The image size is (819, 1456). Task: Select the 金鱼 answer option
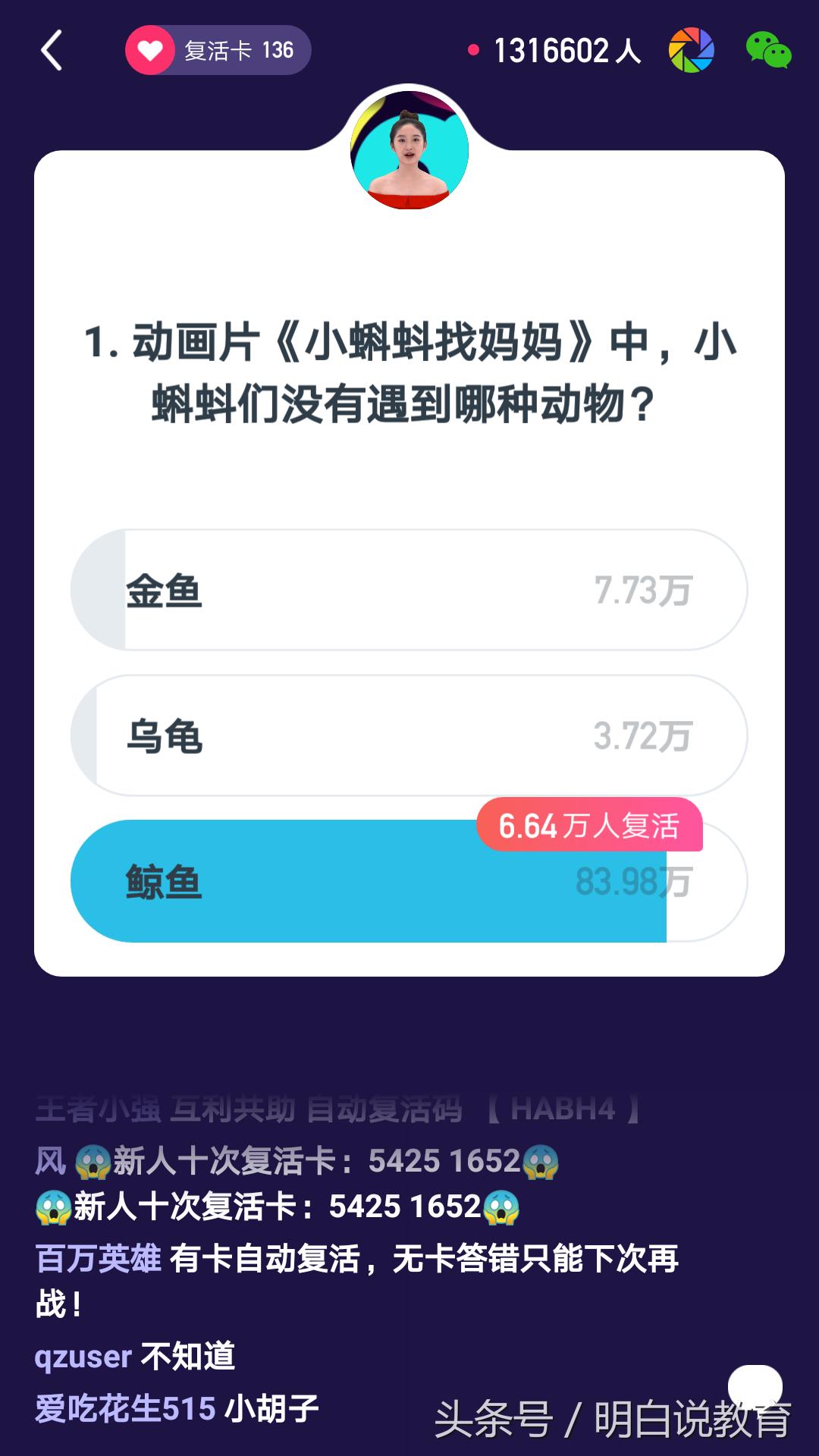(x=409, y=590)
